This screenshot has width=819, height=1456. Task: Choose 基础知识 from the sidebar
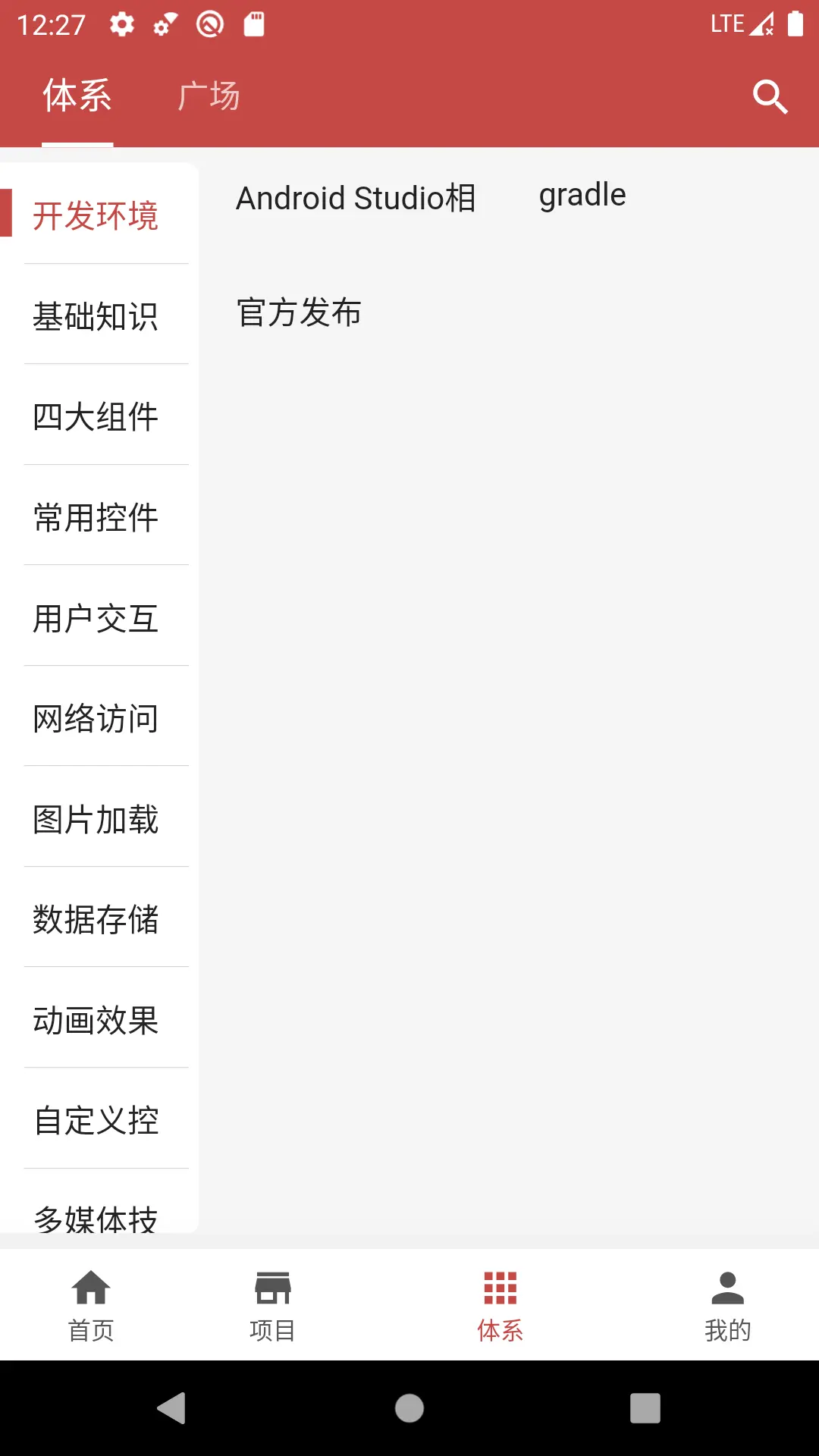[x=96, y=318]
